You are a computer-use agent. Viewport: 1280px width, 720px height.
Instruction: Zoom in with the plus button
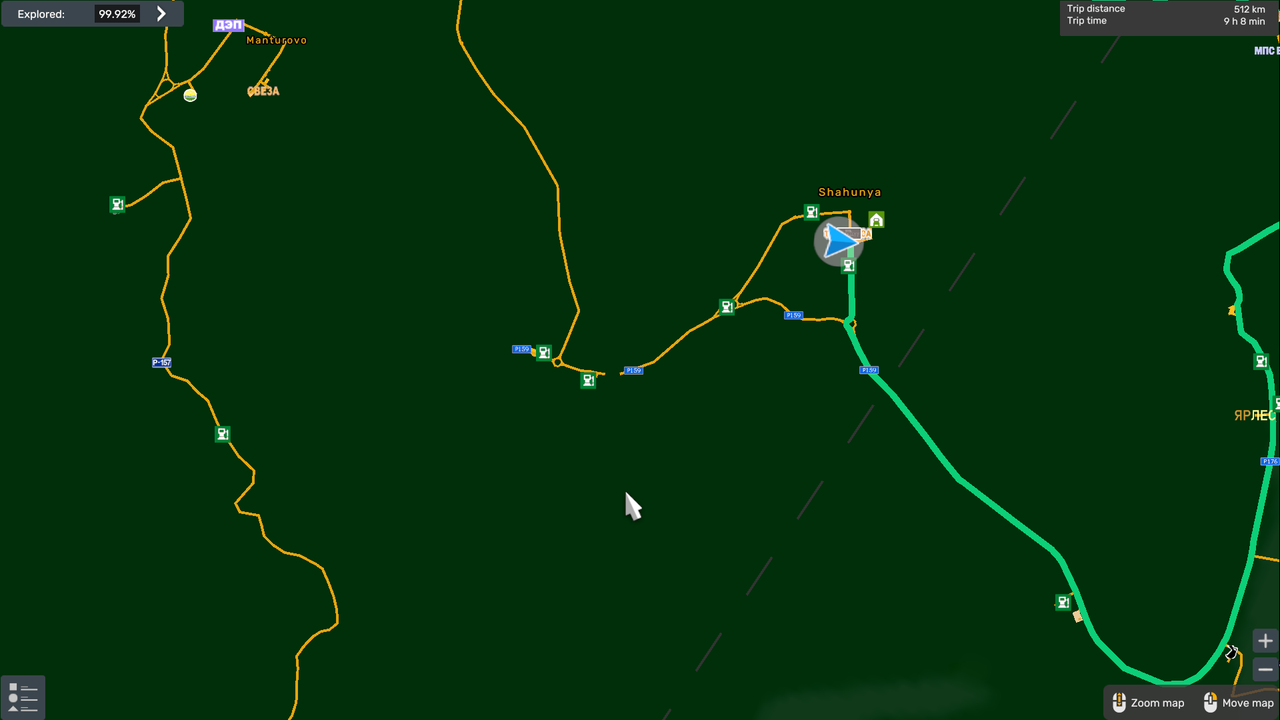click(1265, 641)
